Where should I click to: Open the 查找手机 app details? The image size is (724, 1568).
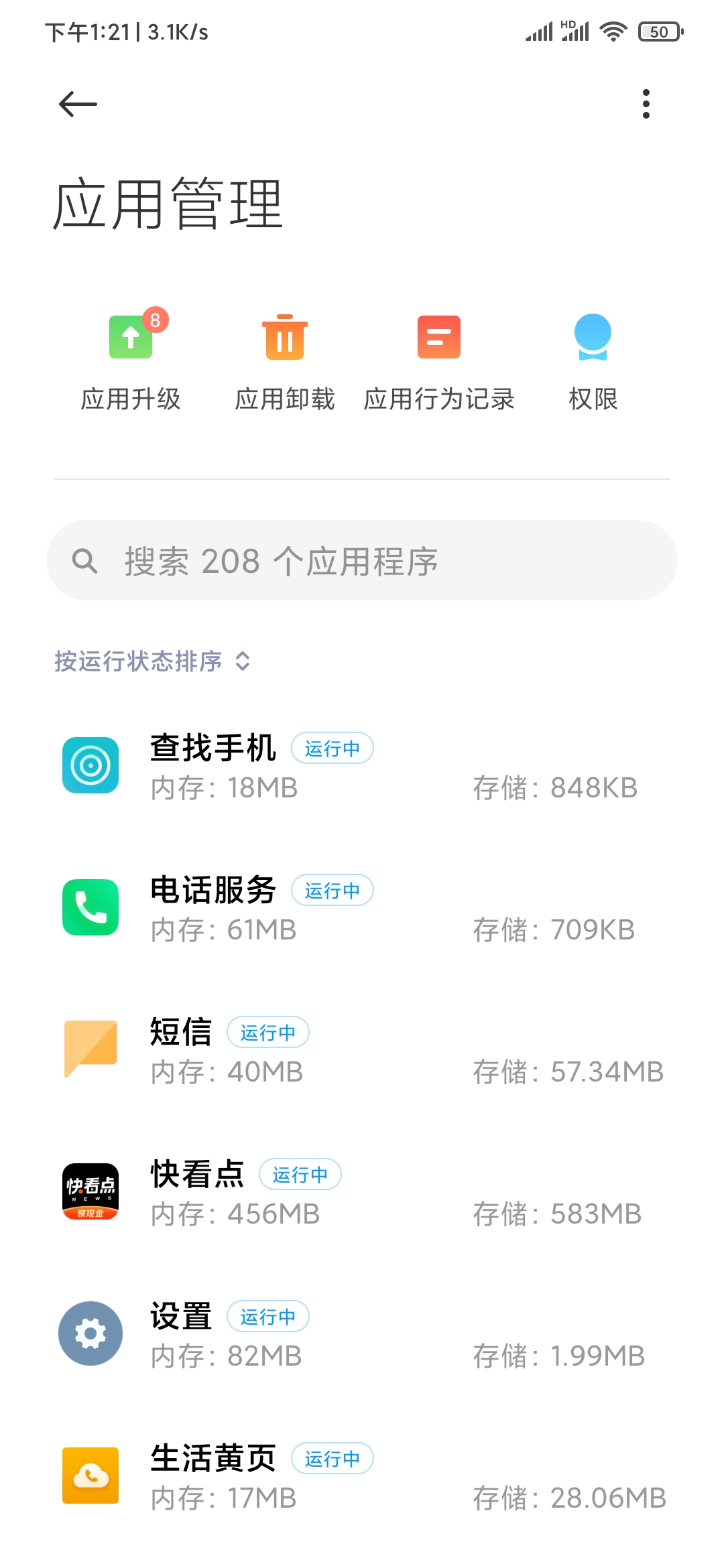[362, 766]
